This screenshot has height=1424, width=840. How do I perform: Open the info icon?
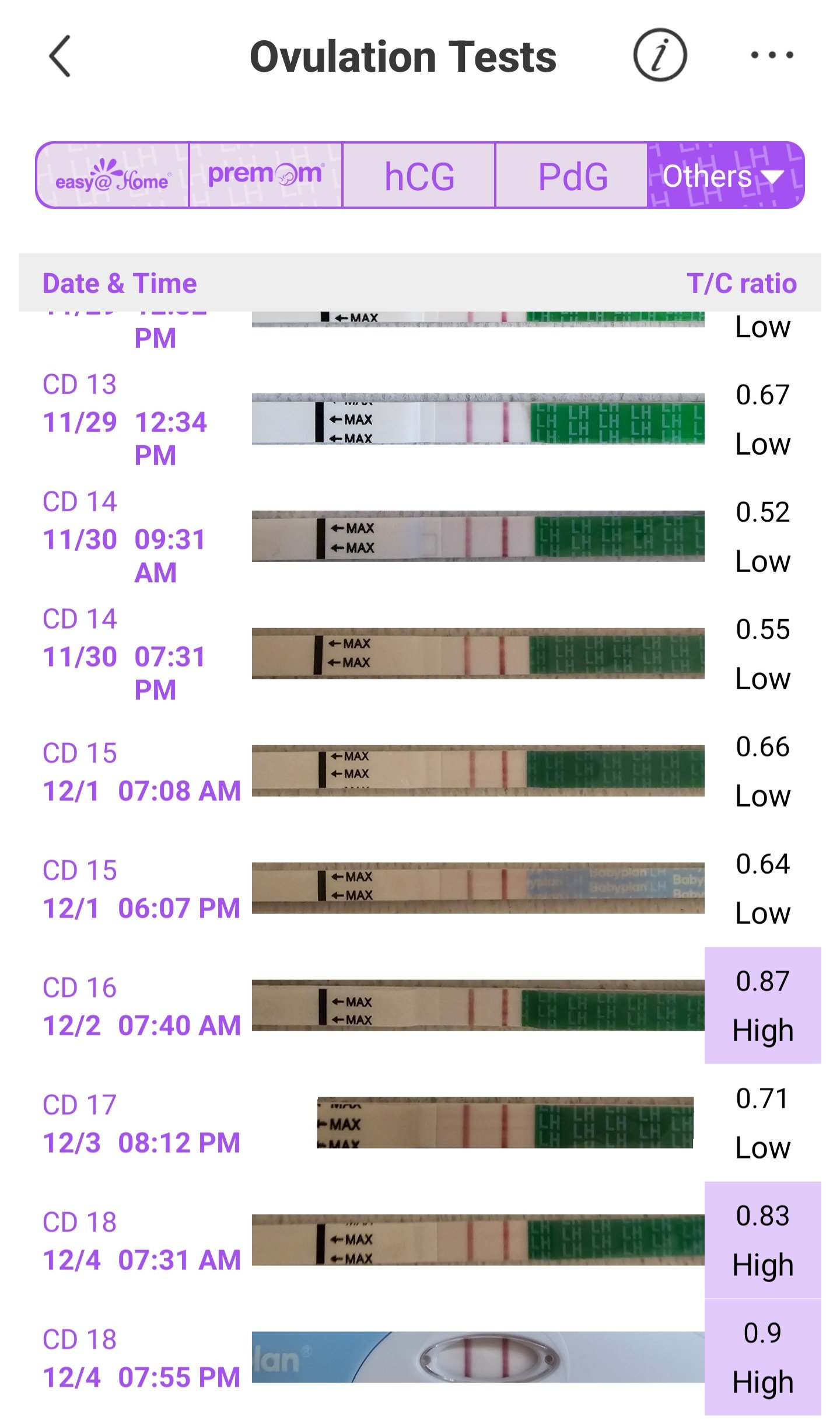tap(660, 55)
